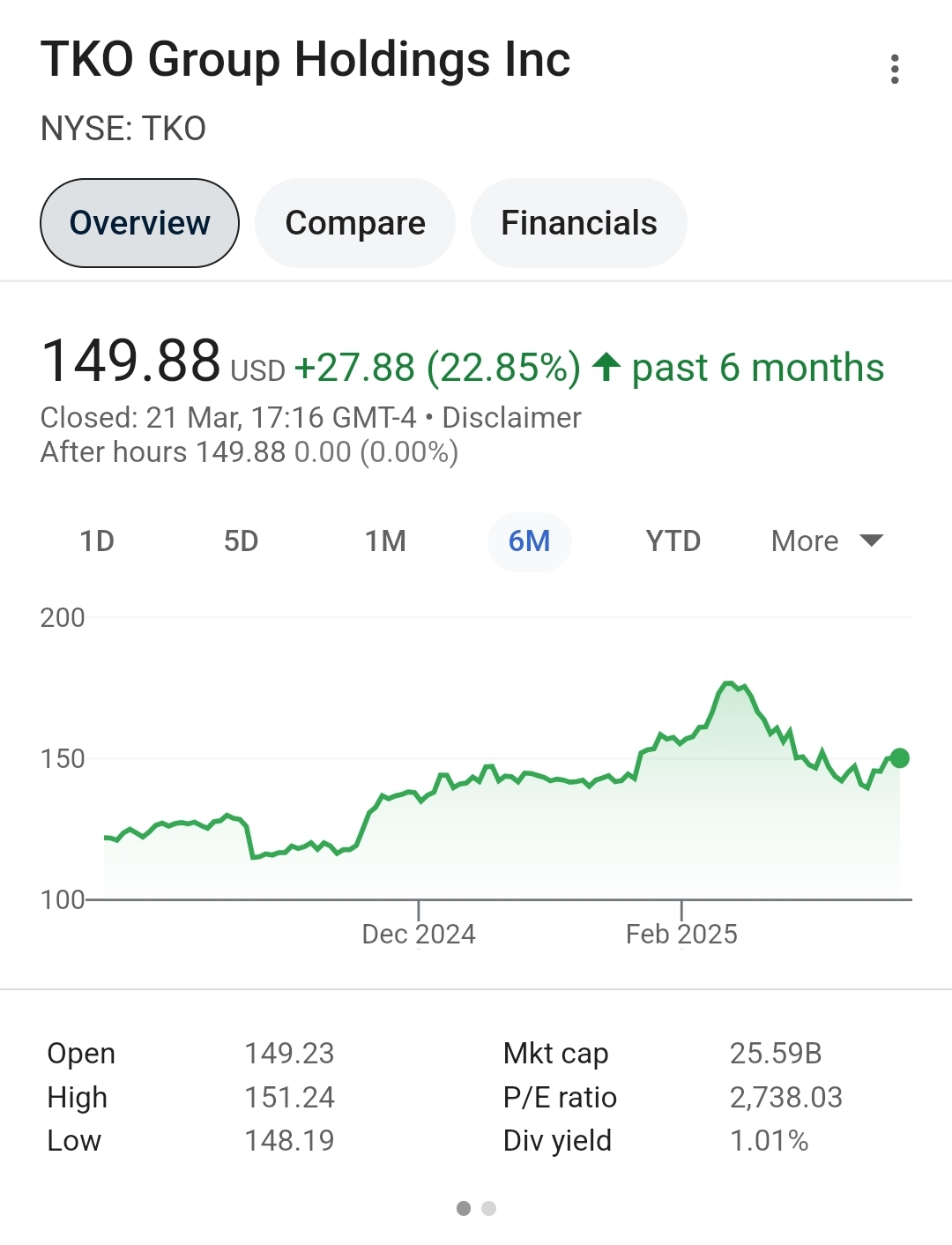Viewport: 952px width, 1245px height.
Task: Select the Overview tab
Action: (x=139, y=223)
